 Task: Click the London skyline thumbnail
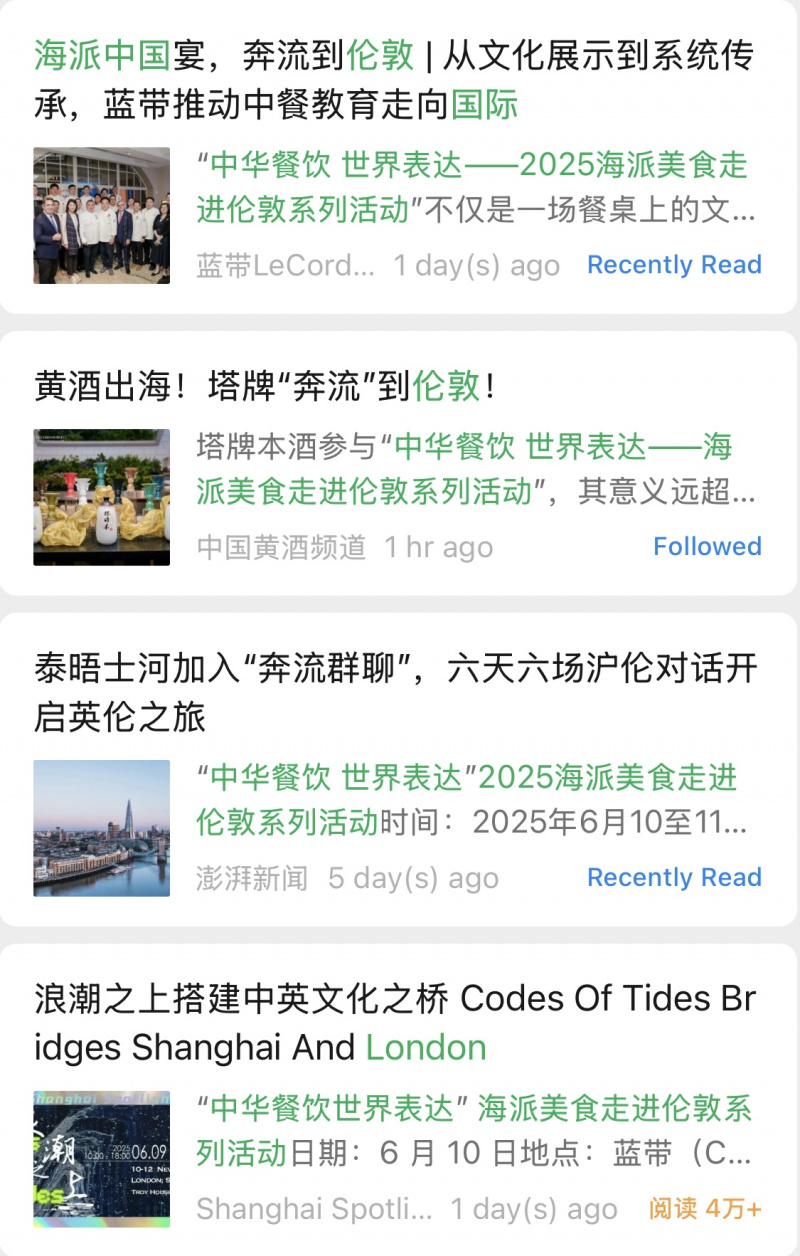(x=101, y=828)
